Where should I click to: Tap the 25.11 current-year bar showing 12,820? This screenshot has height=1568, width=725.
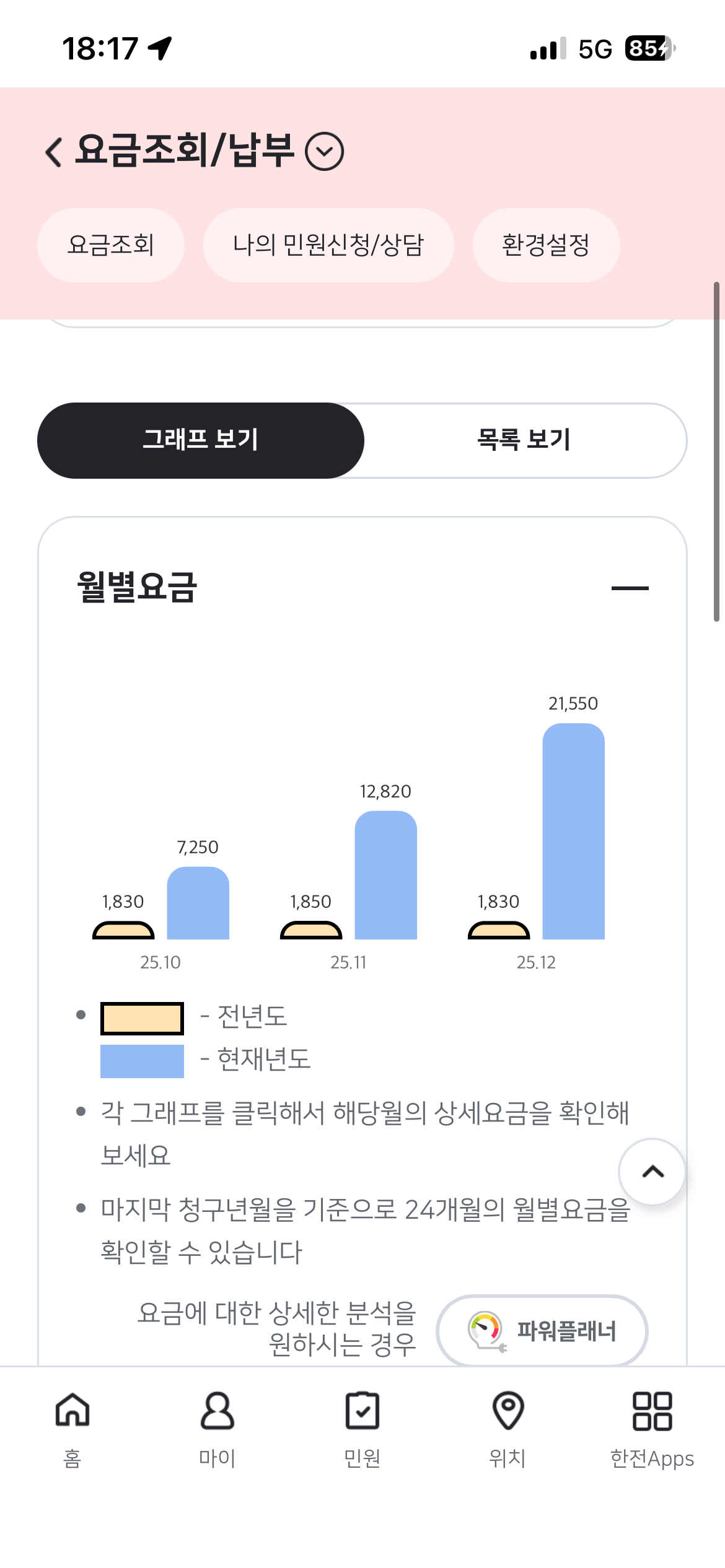385,875
